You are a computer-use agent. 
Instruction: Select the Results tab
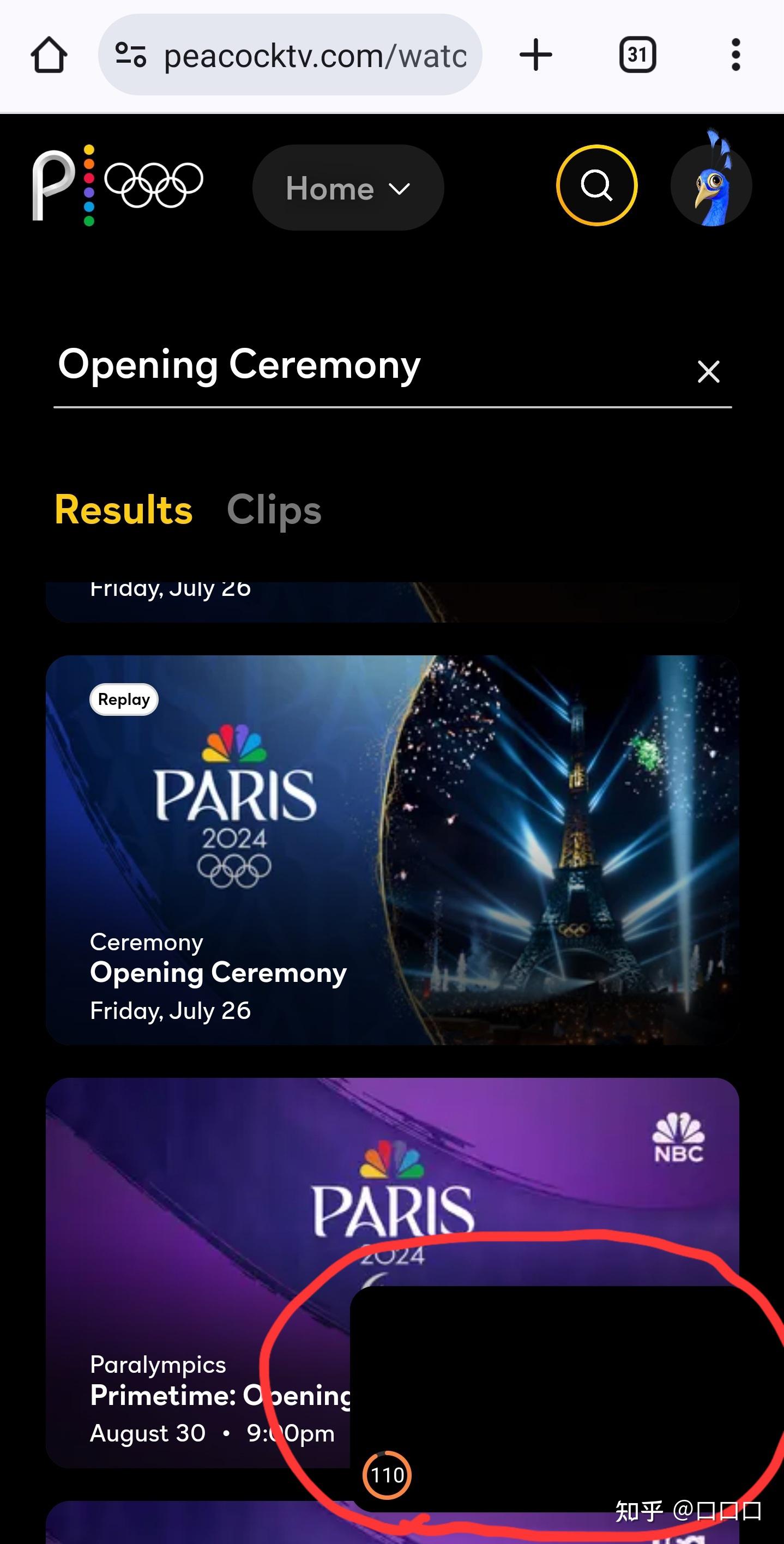(123, 510)
